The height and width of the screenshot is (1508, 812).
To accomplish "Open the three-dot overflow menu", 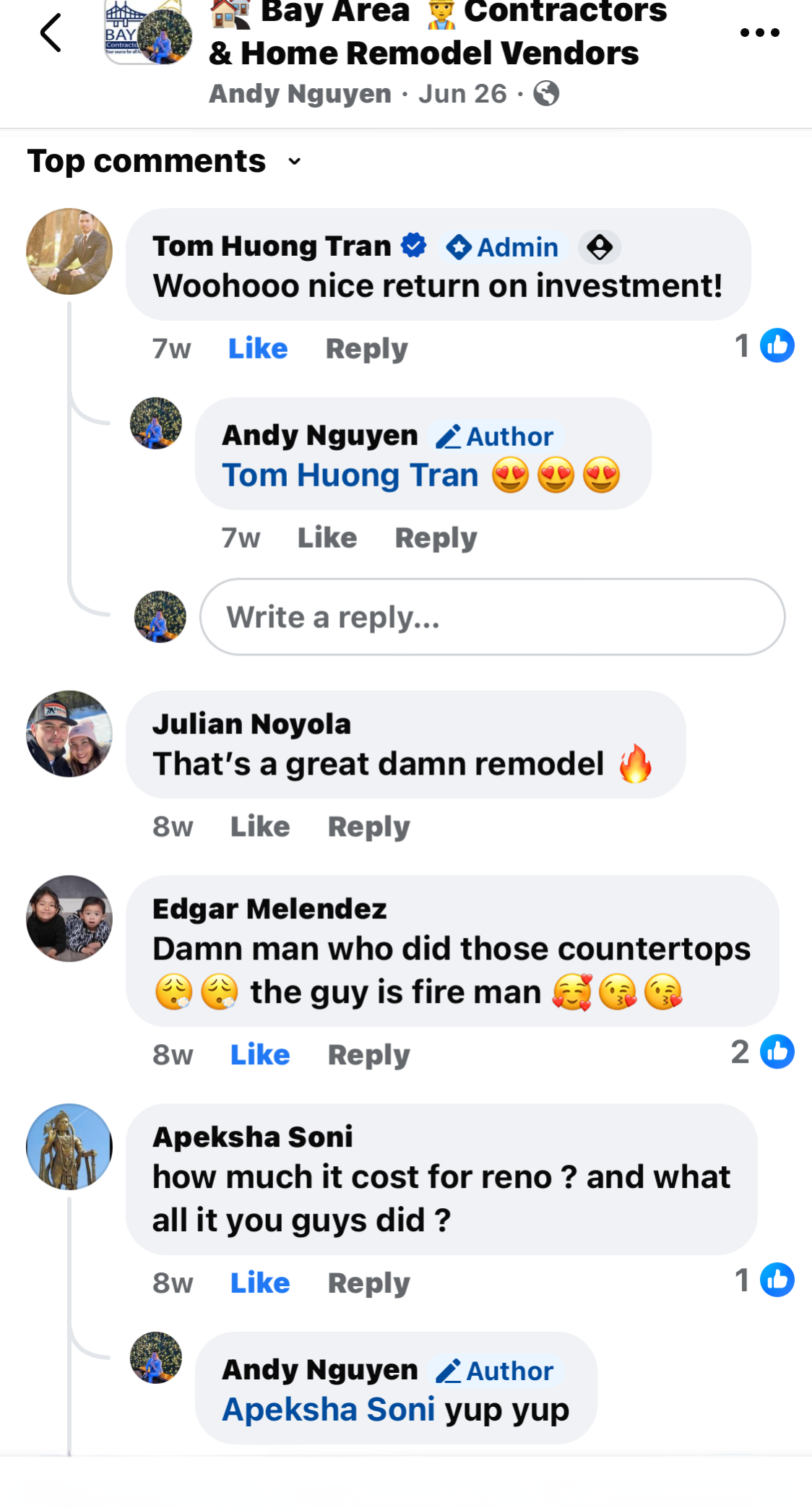I will [759, 33].
